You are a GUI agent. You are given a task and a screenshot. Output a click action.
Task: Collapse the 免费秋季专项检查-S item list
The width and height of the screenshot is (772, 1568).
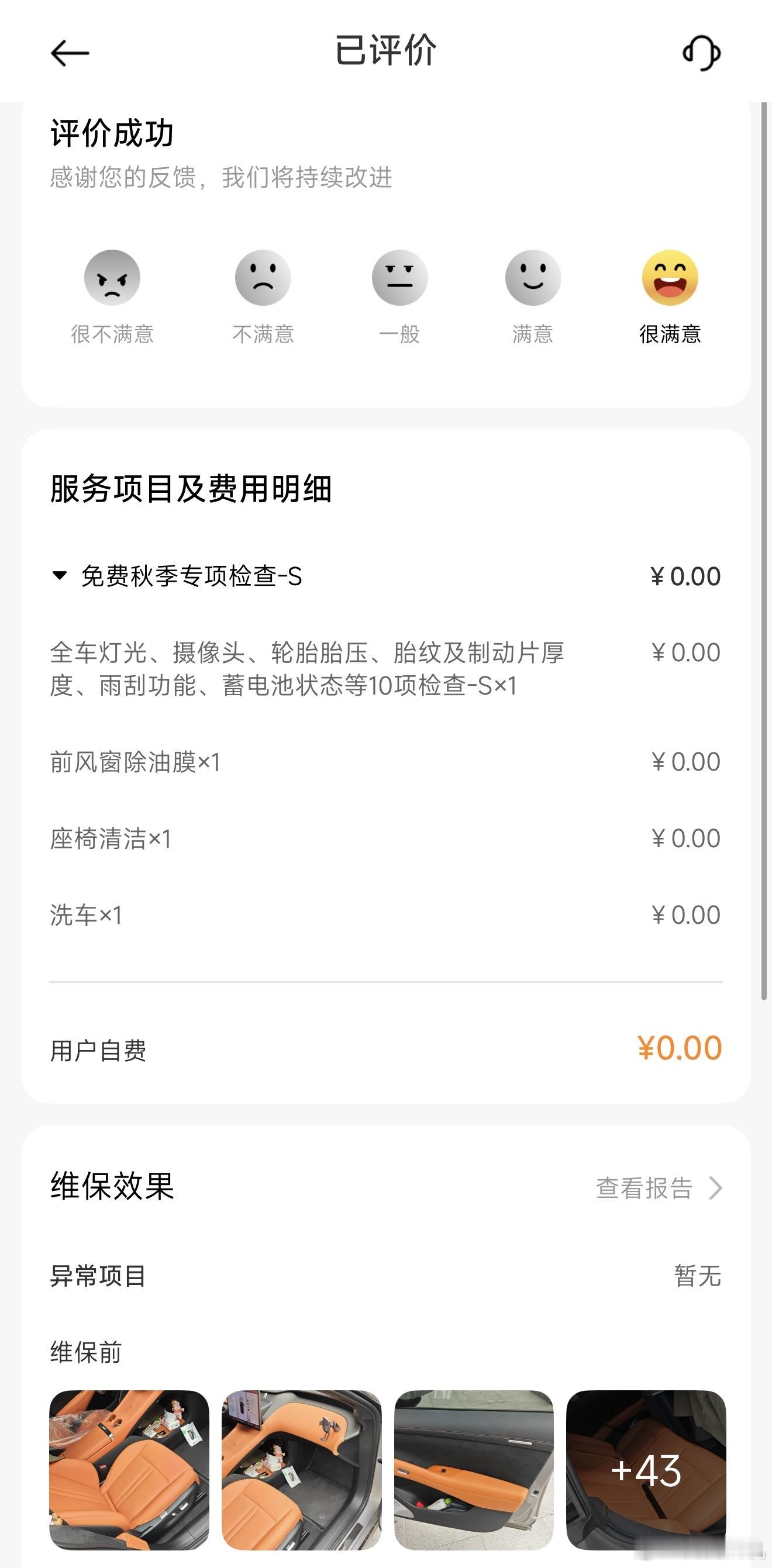click(60, 576)
